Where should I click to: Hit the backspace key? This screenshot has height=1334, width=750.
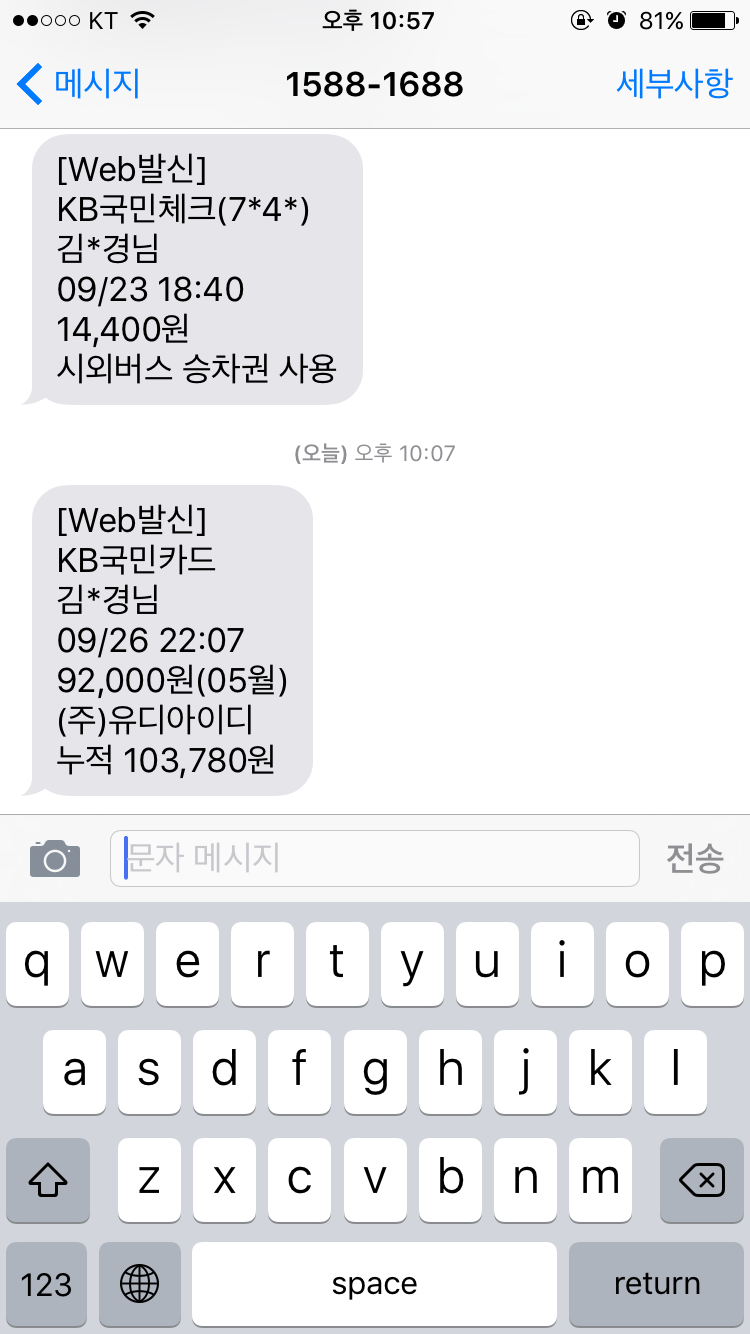(x=702, y=1180)
